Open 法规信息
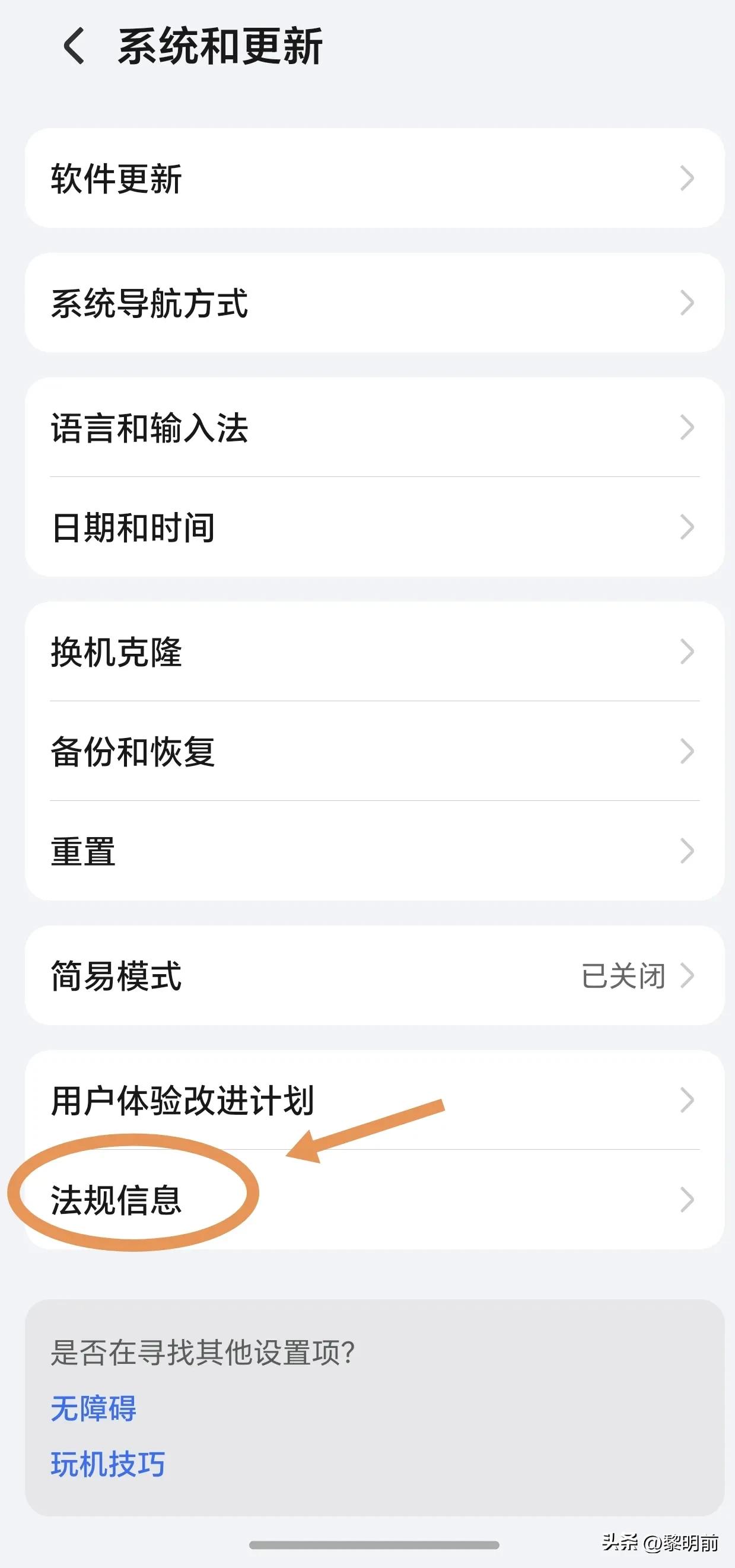735x1568 pixels. pyautogui.click(x=374, y=1200)
